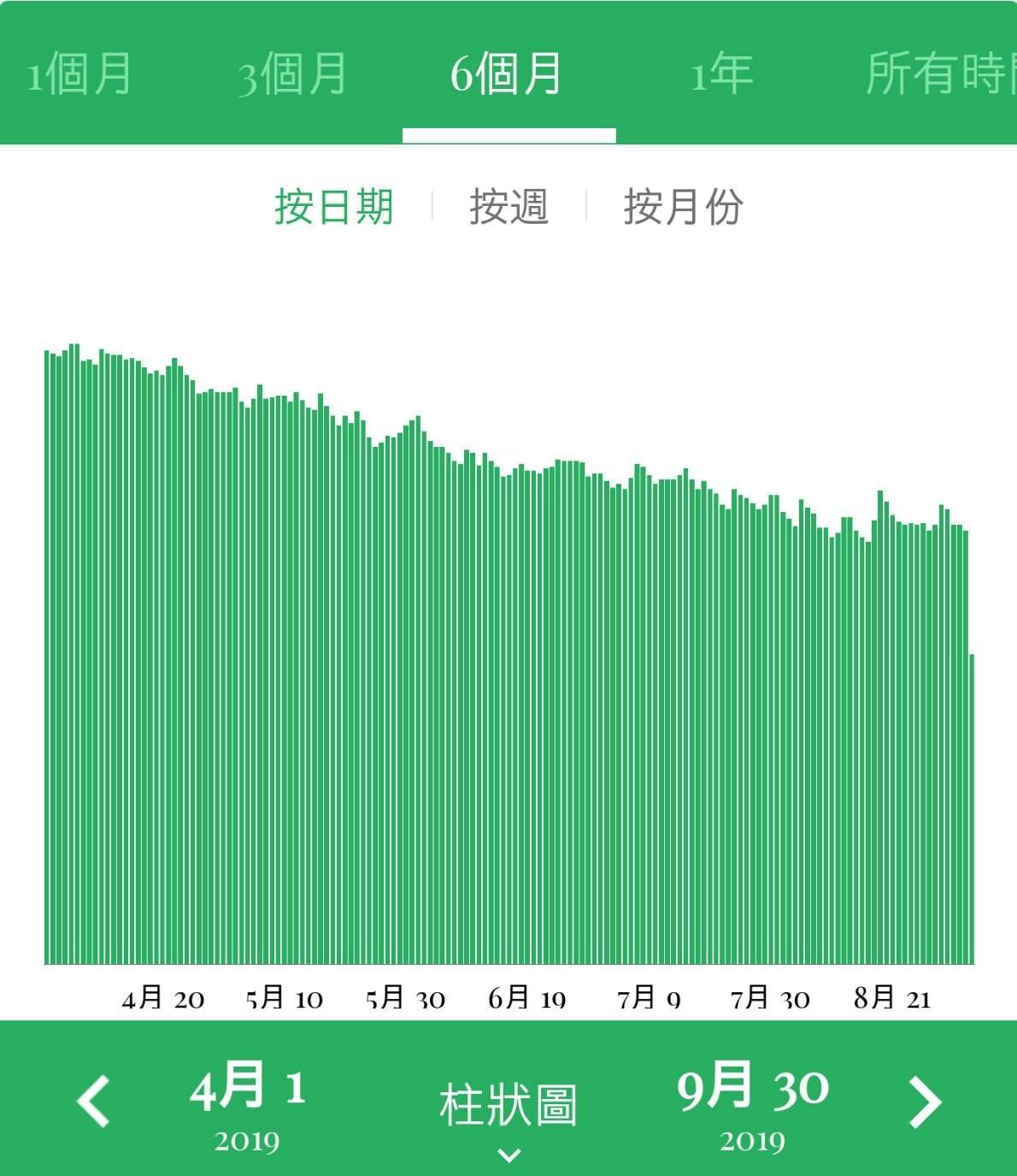
Task: Group data by month with 按月份
Action: coord(683,207)
